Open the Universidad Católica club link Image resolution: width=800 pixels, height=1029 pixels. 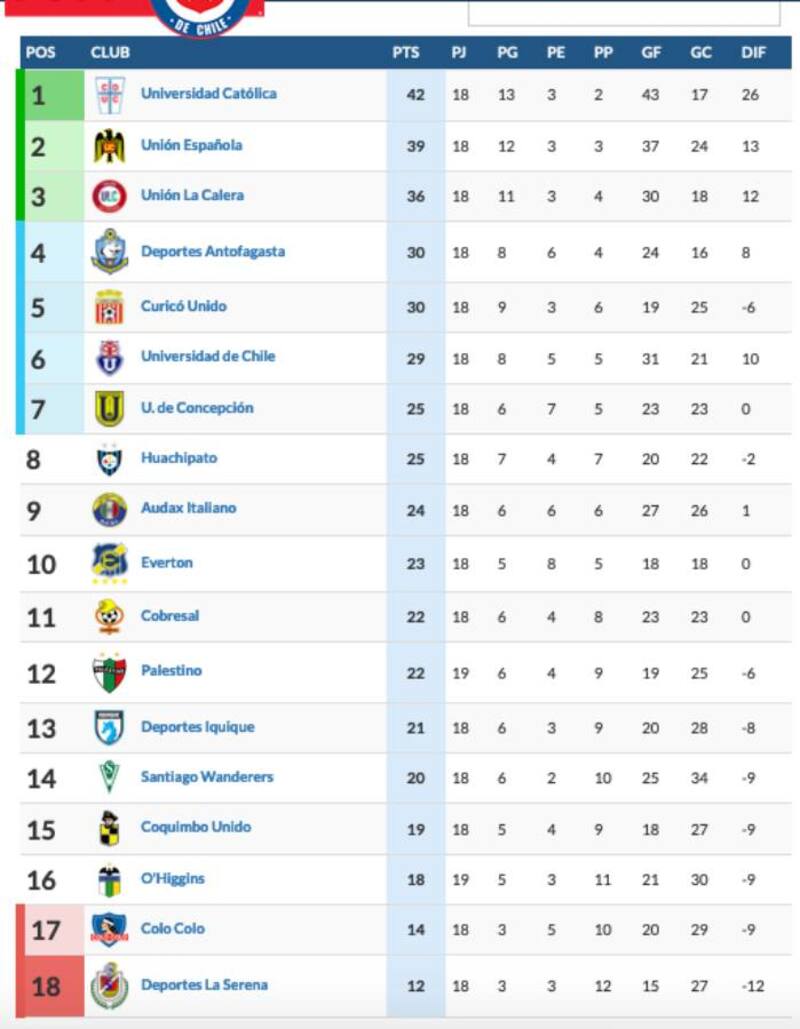click(208, 94)
